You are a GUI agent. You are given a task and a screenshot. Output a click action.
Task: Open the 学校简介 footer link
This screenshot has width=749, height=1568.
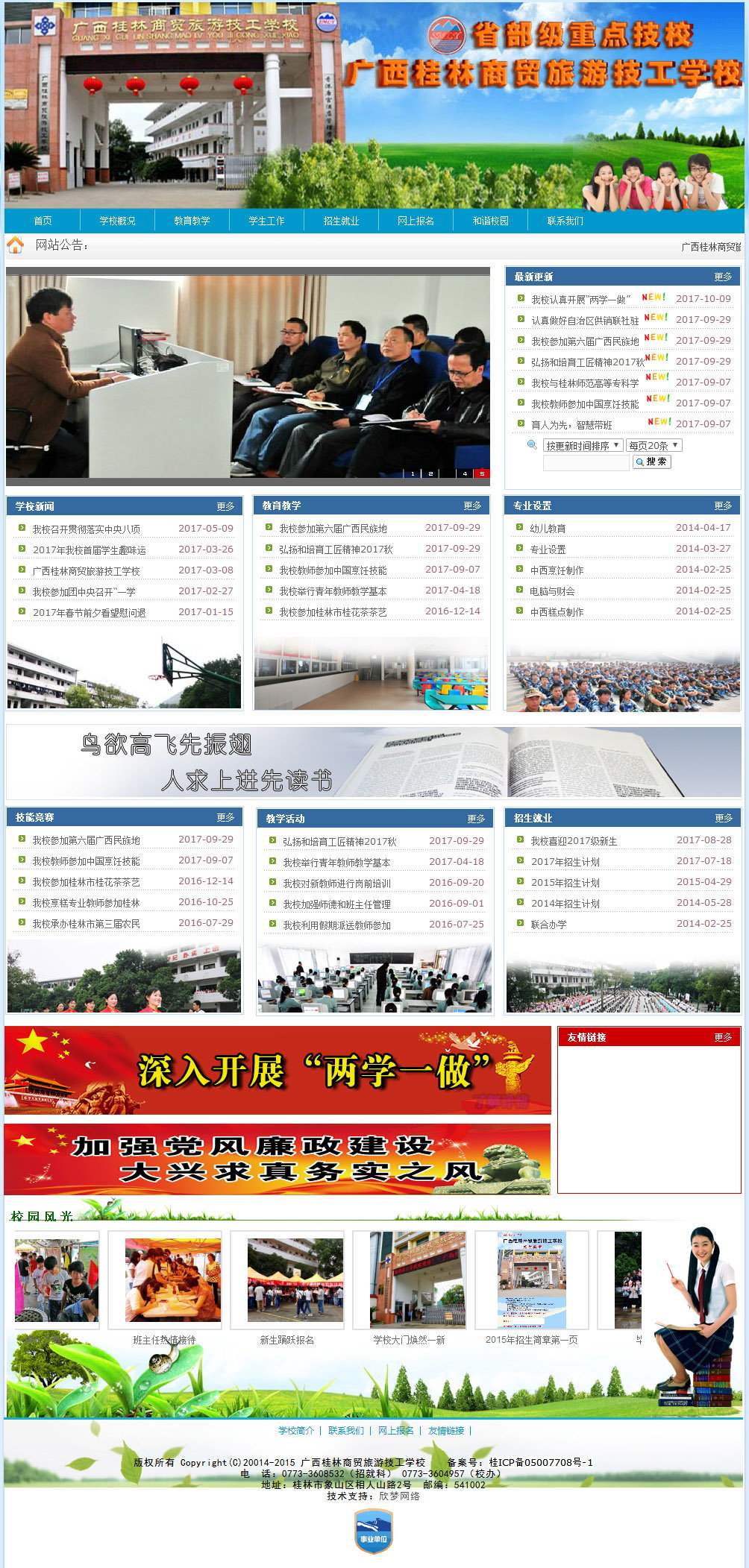295,1430
